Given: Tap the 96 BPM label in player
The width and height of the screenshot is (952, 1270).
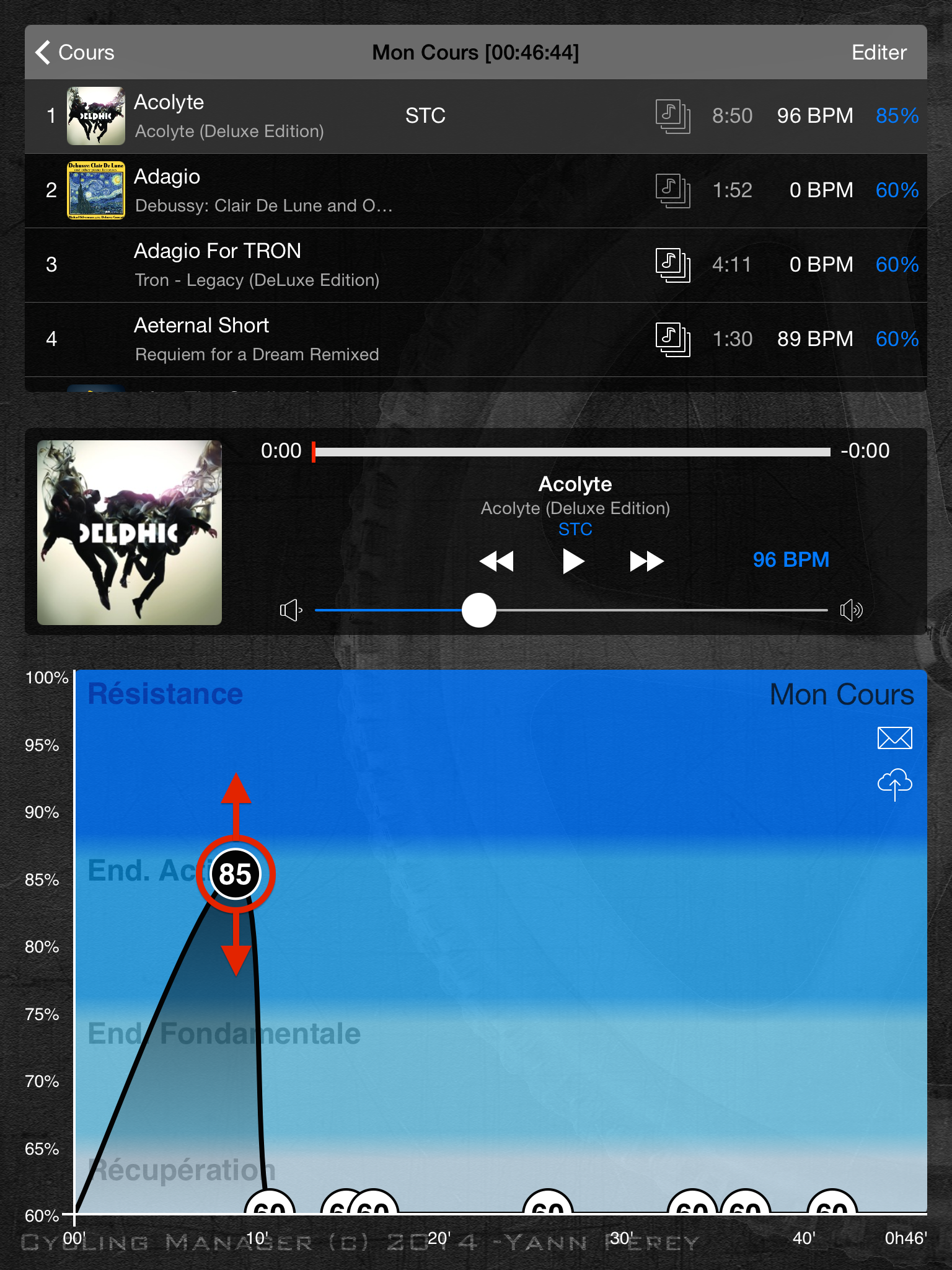Looking at the screenshot, I should pos(791,560).
